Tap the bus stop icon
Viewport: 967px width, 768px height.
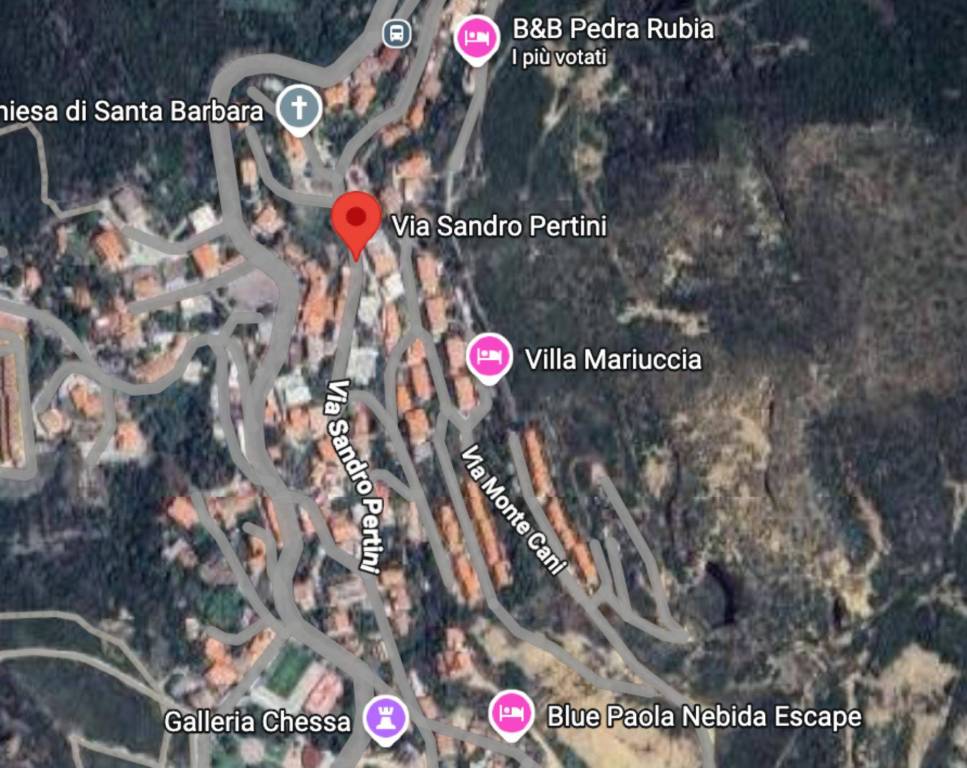397,33
